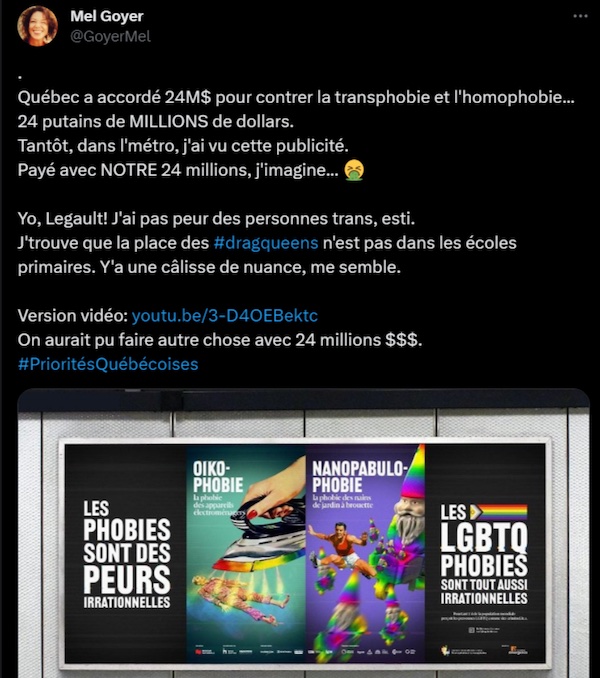Open the #dragqueens hashtag

252,243
